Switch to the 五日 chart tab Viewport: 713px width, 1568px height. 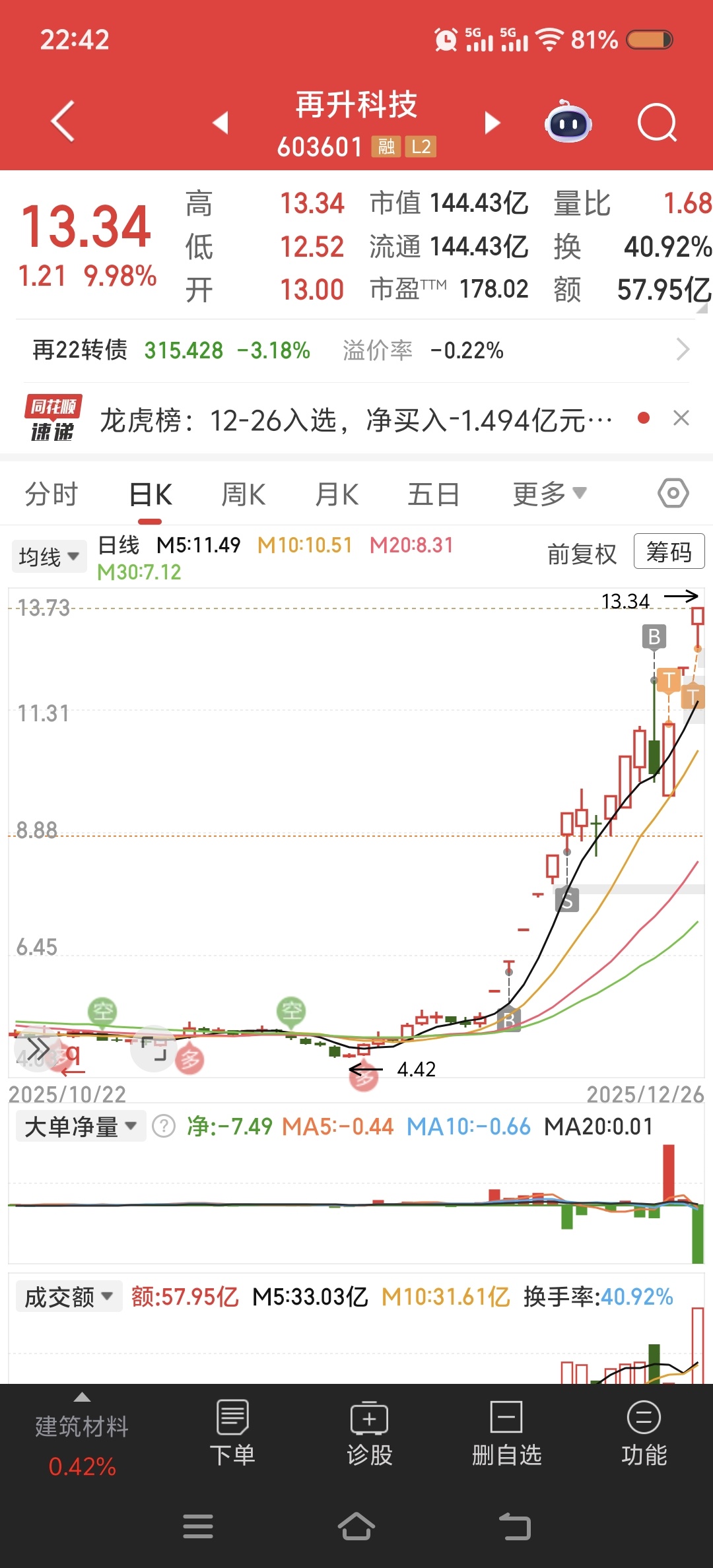[x=433, y=494]
